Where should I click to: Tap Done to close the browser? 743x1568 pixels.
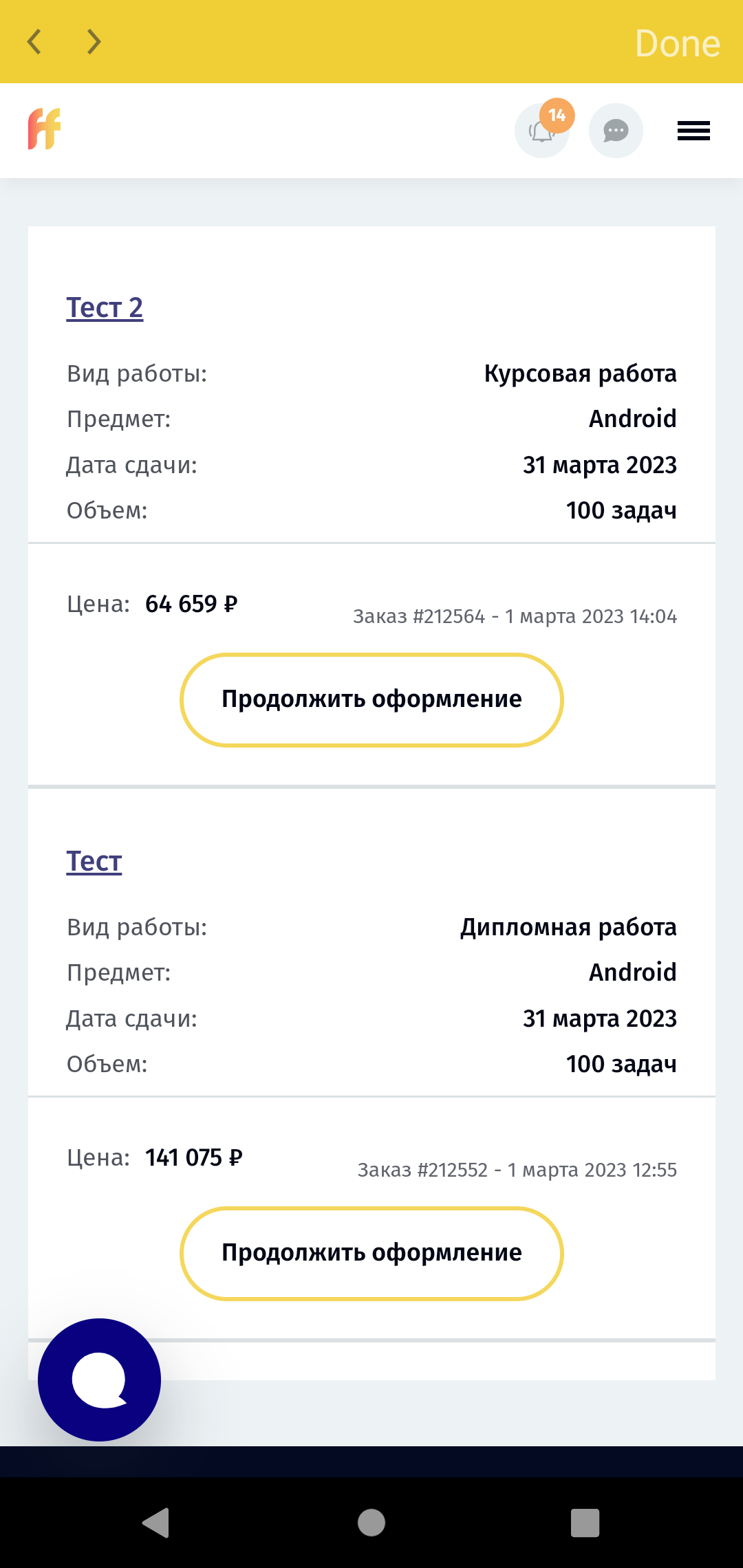coord(677,43)
